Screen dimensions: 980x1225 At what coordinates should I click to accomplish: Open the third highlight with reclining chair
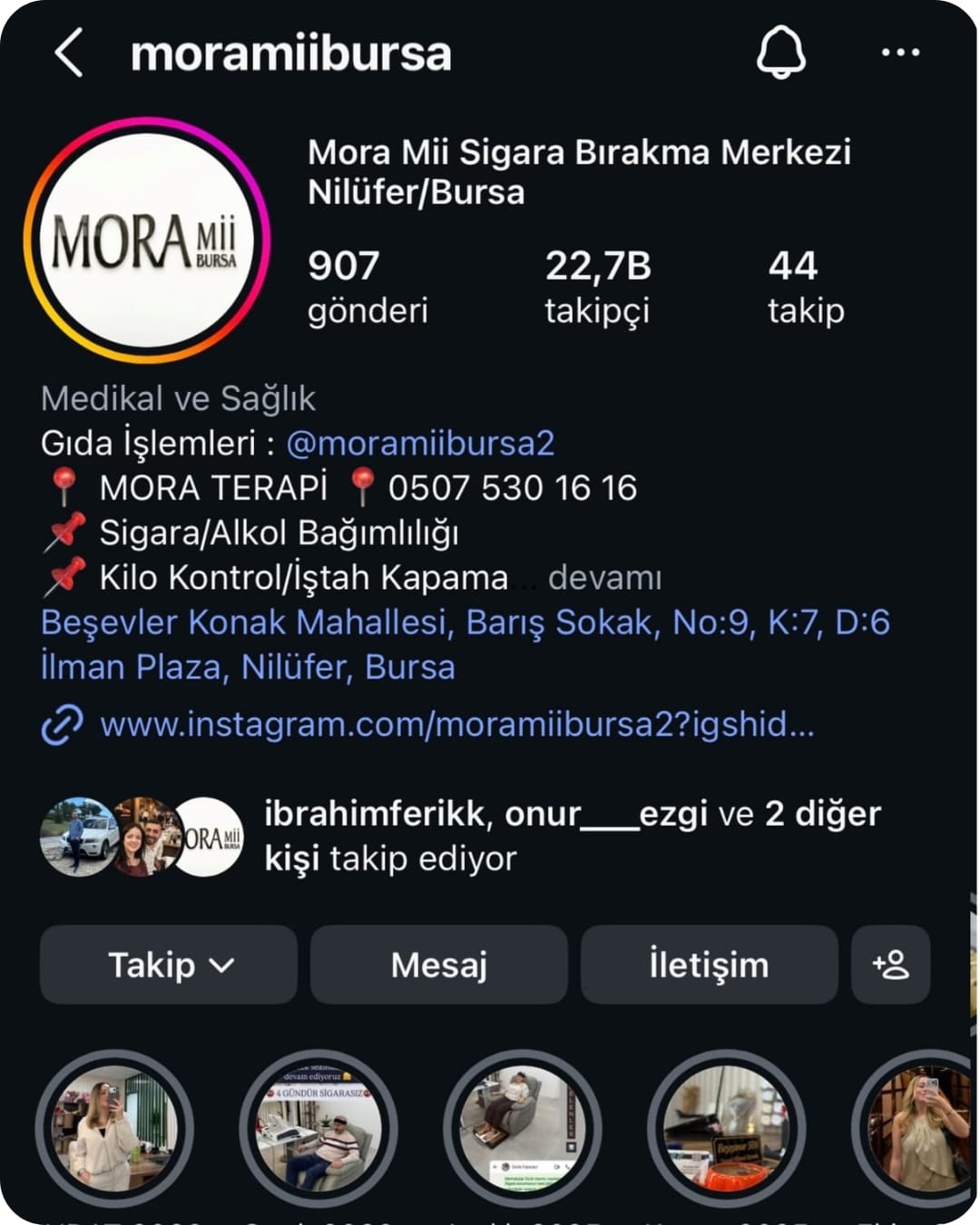coord(522,1128)
